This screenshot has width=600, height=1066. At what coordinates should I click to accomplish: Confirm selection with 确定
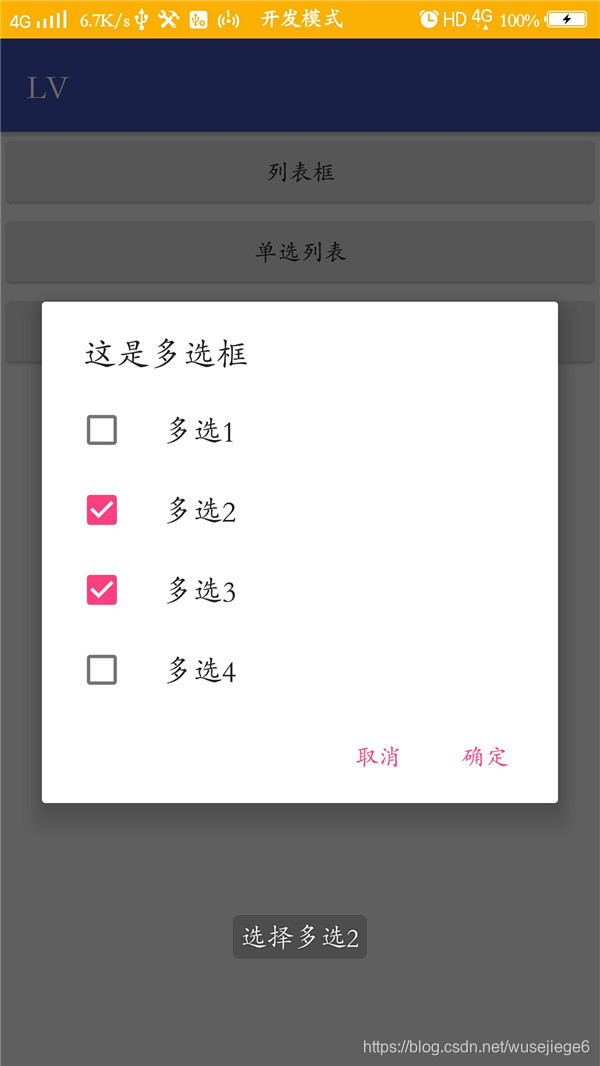(x=486, y=757)
